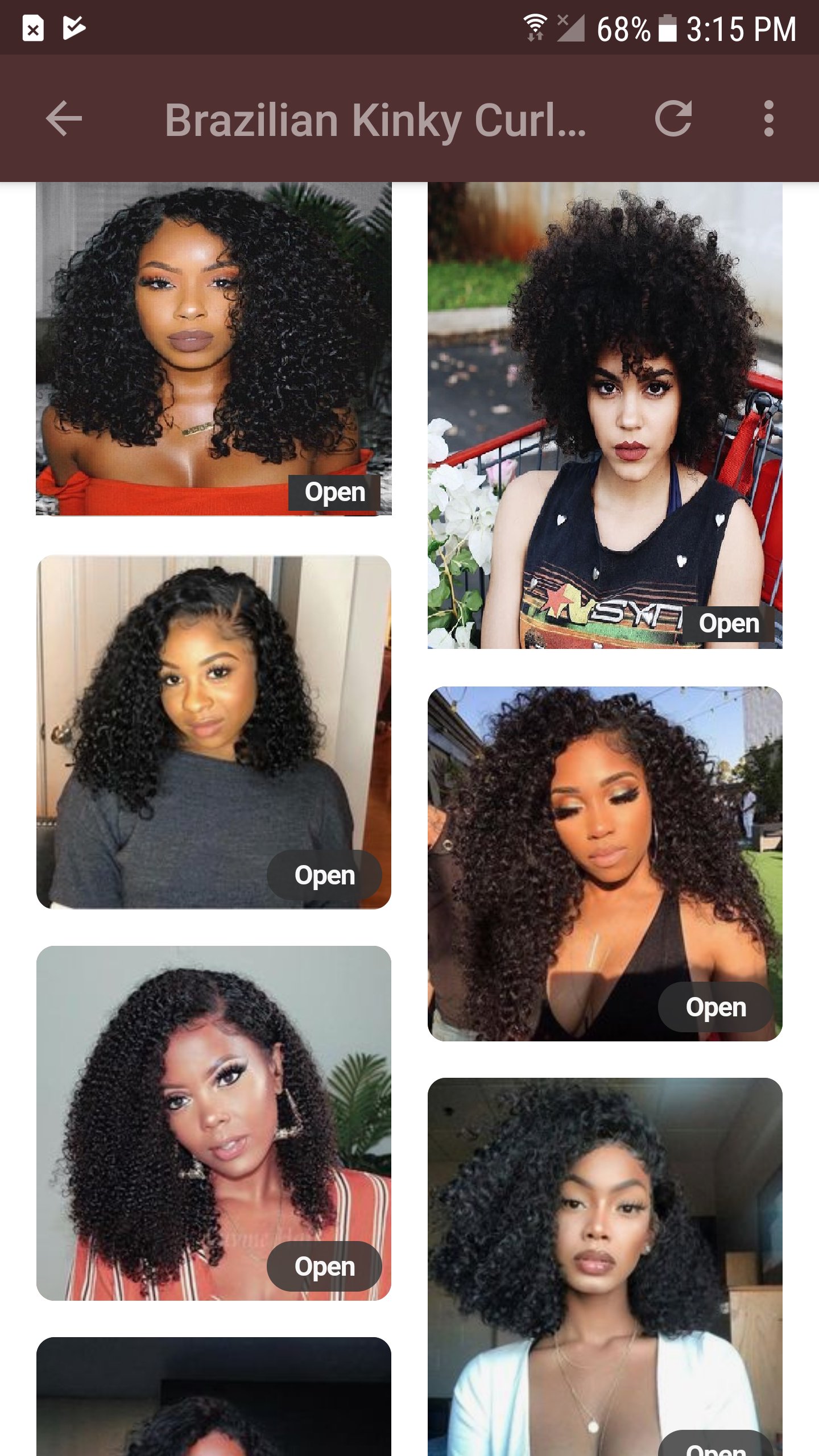Tap the checkmark notification icon in status bar
819x1456 pixels.
(73, 27)
